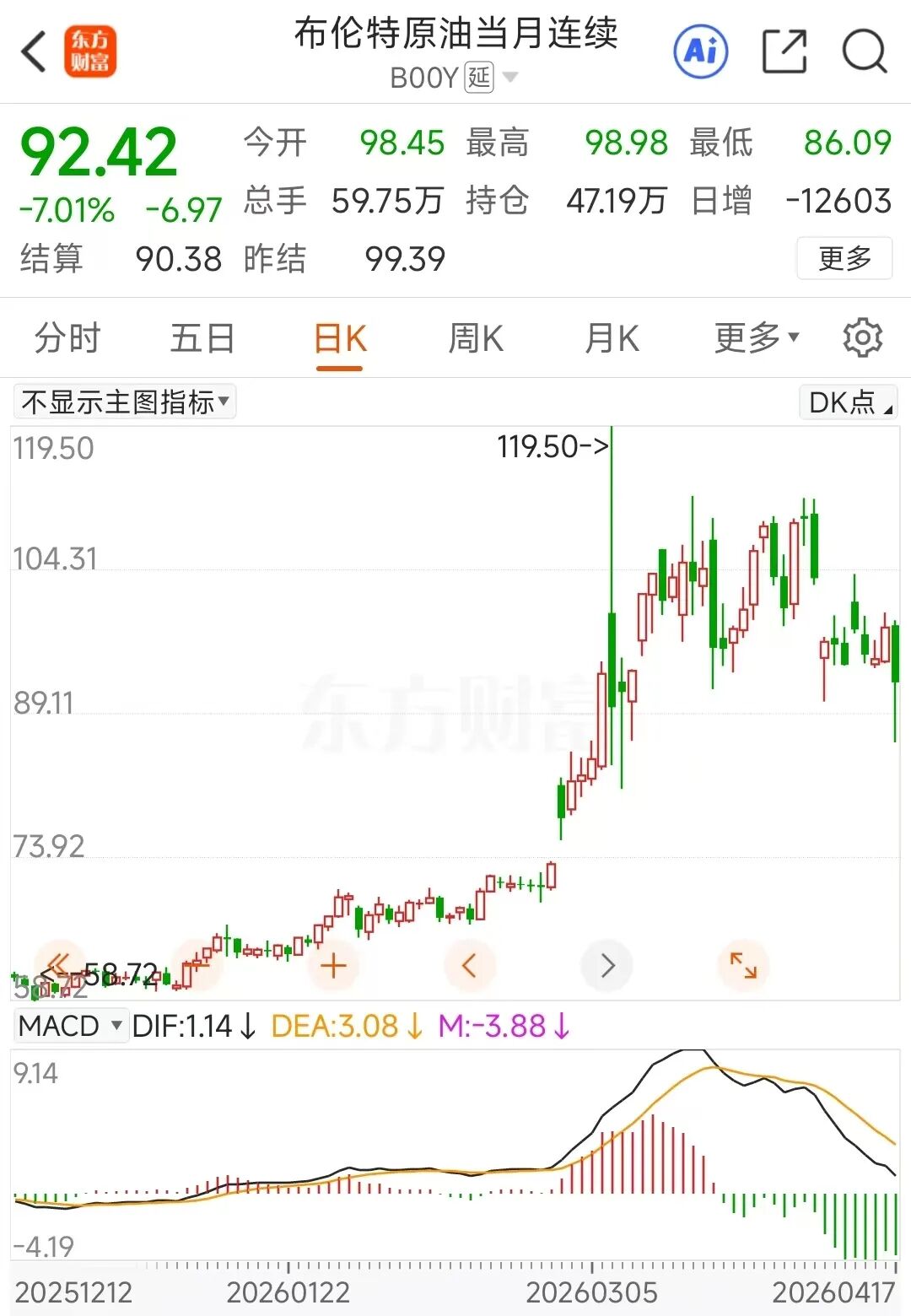Switch to the 分时 chart tab
The width and height of the screenshot is (911, 1316).
pos(67,339)
